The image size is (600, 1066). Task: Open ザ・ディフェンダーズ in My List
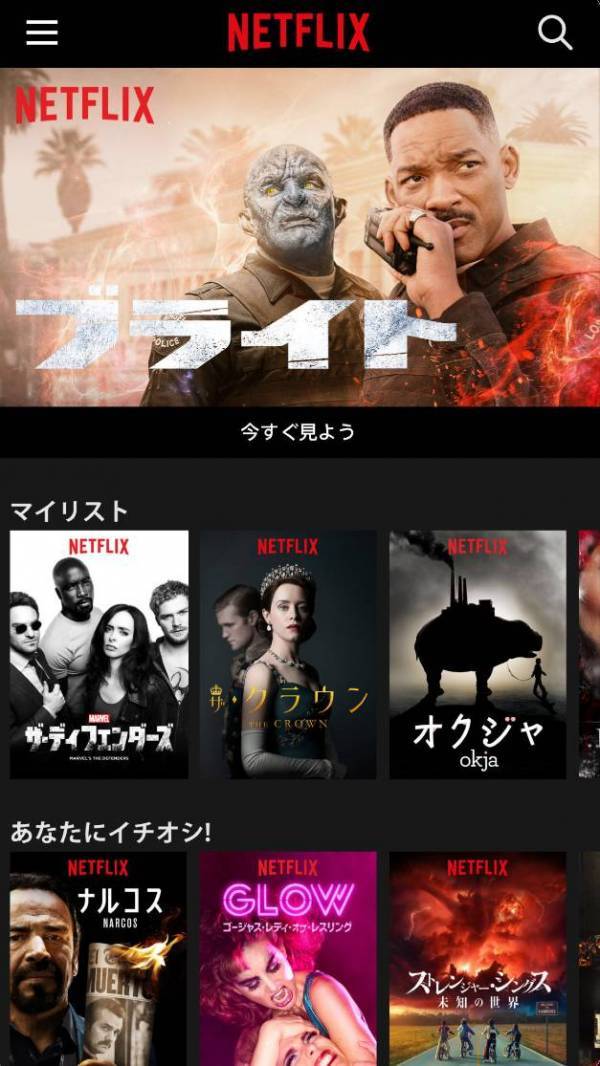click(x=99, y=654)
